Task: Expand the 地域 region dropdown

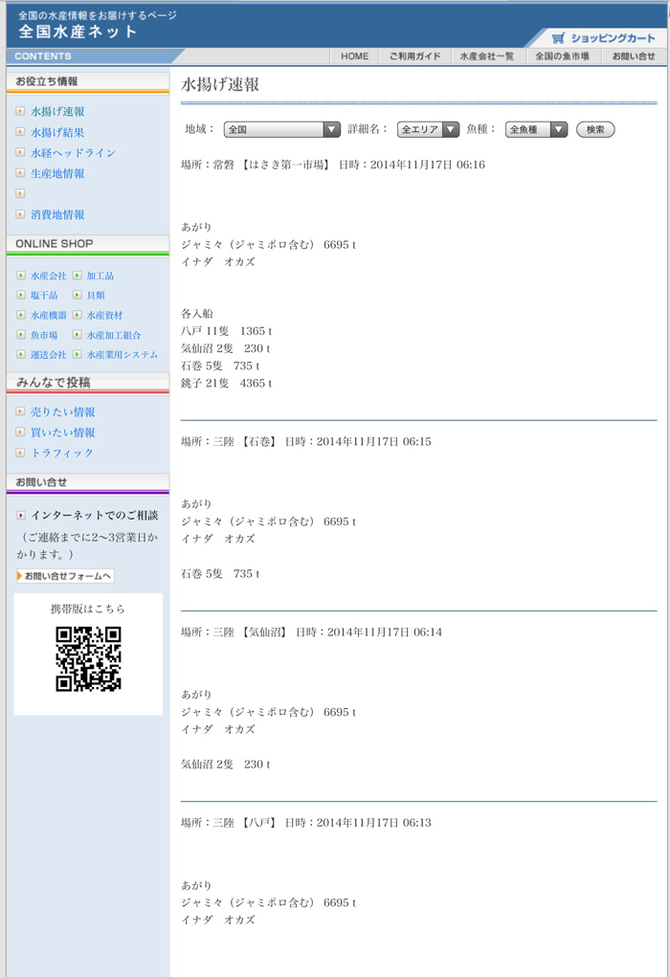Action: tap(283, 130)
